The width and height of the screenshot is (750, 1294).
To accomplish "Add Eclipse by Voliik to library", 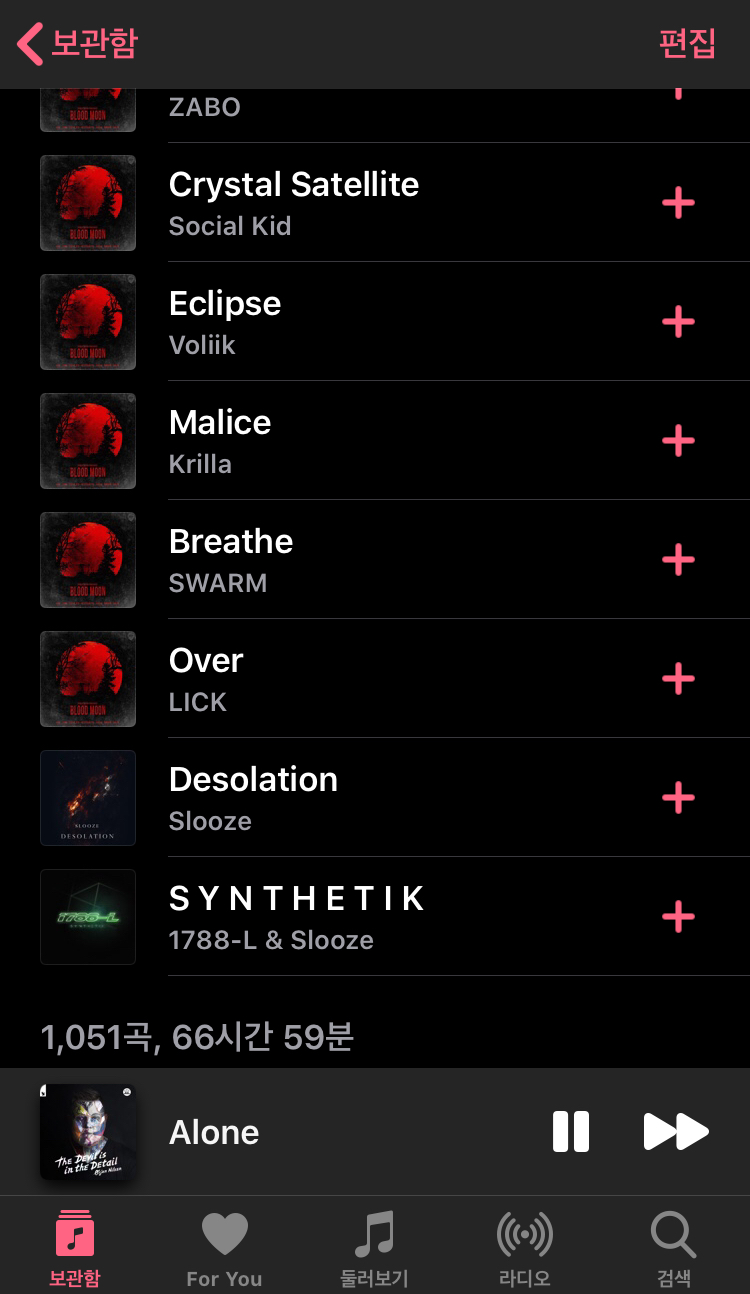I will (x=678, y=322).
